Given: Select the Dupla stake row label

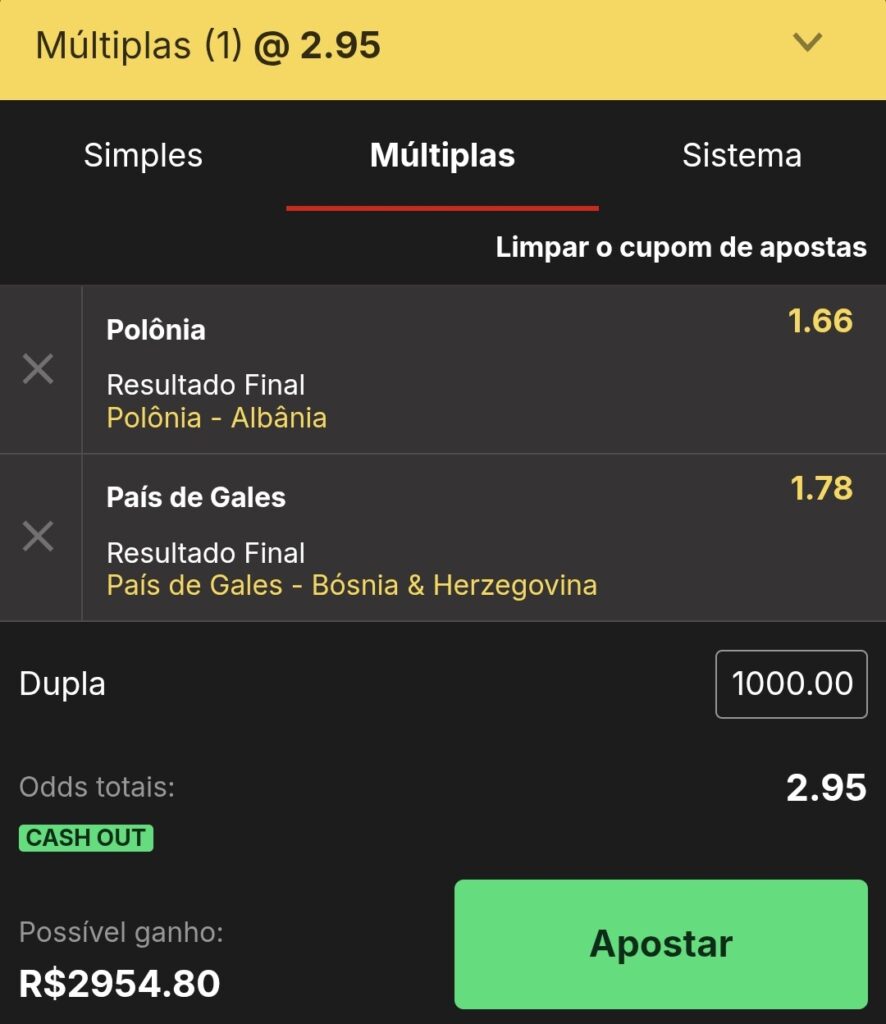Looking at the screenshot, I should coord(61,684).
